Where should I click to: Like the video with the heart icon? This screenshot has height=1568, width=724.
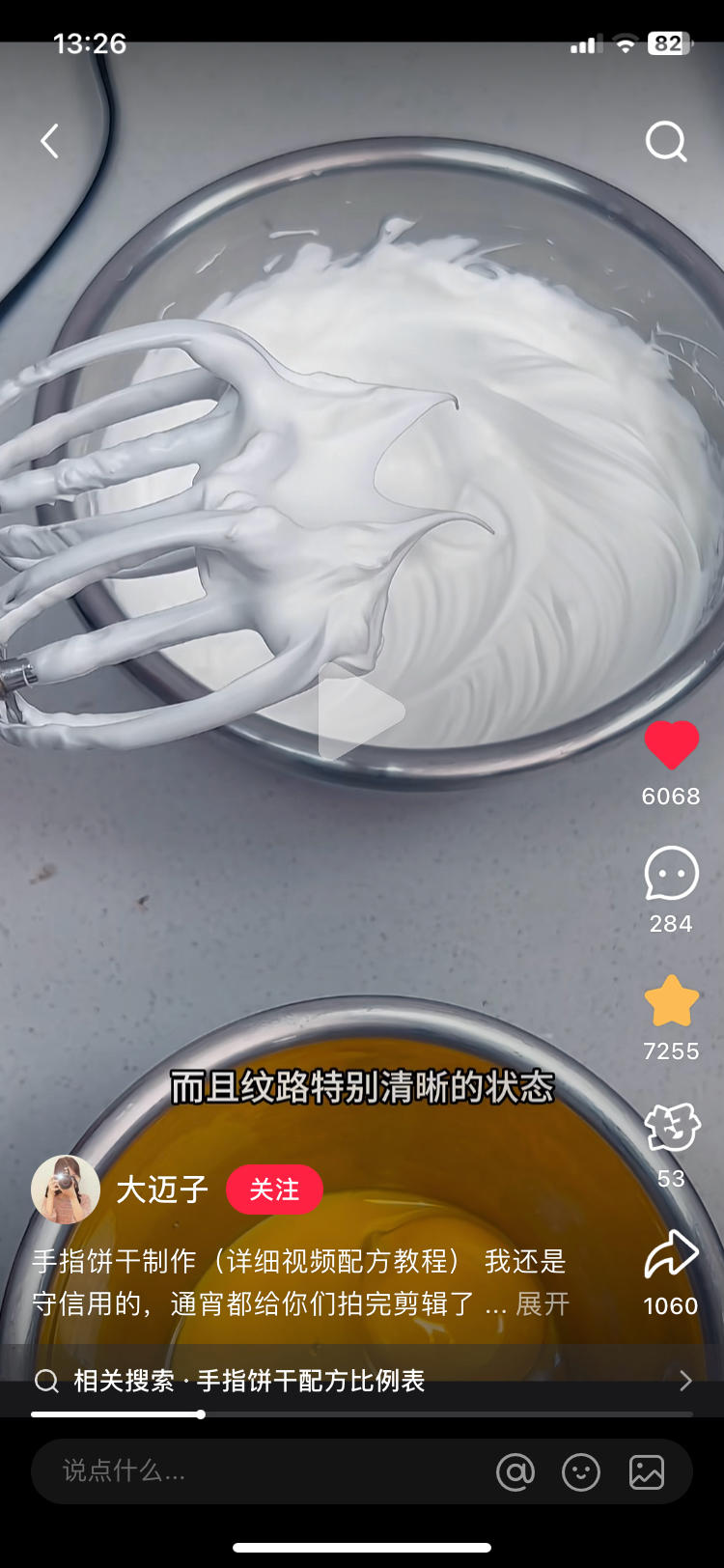(671, 746)
